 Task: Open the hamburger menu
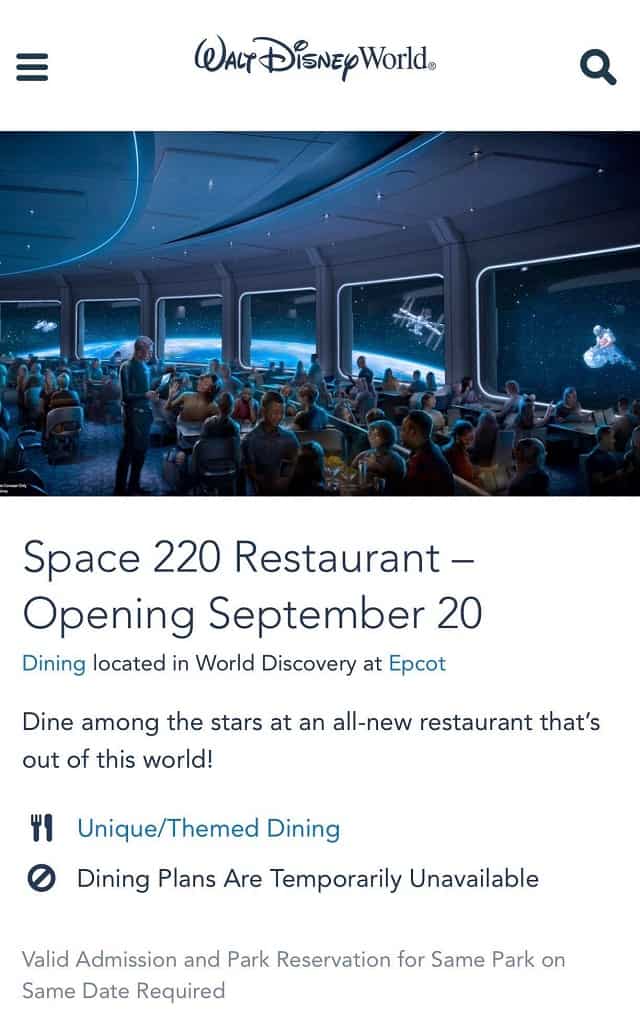[32, 66]
